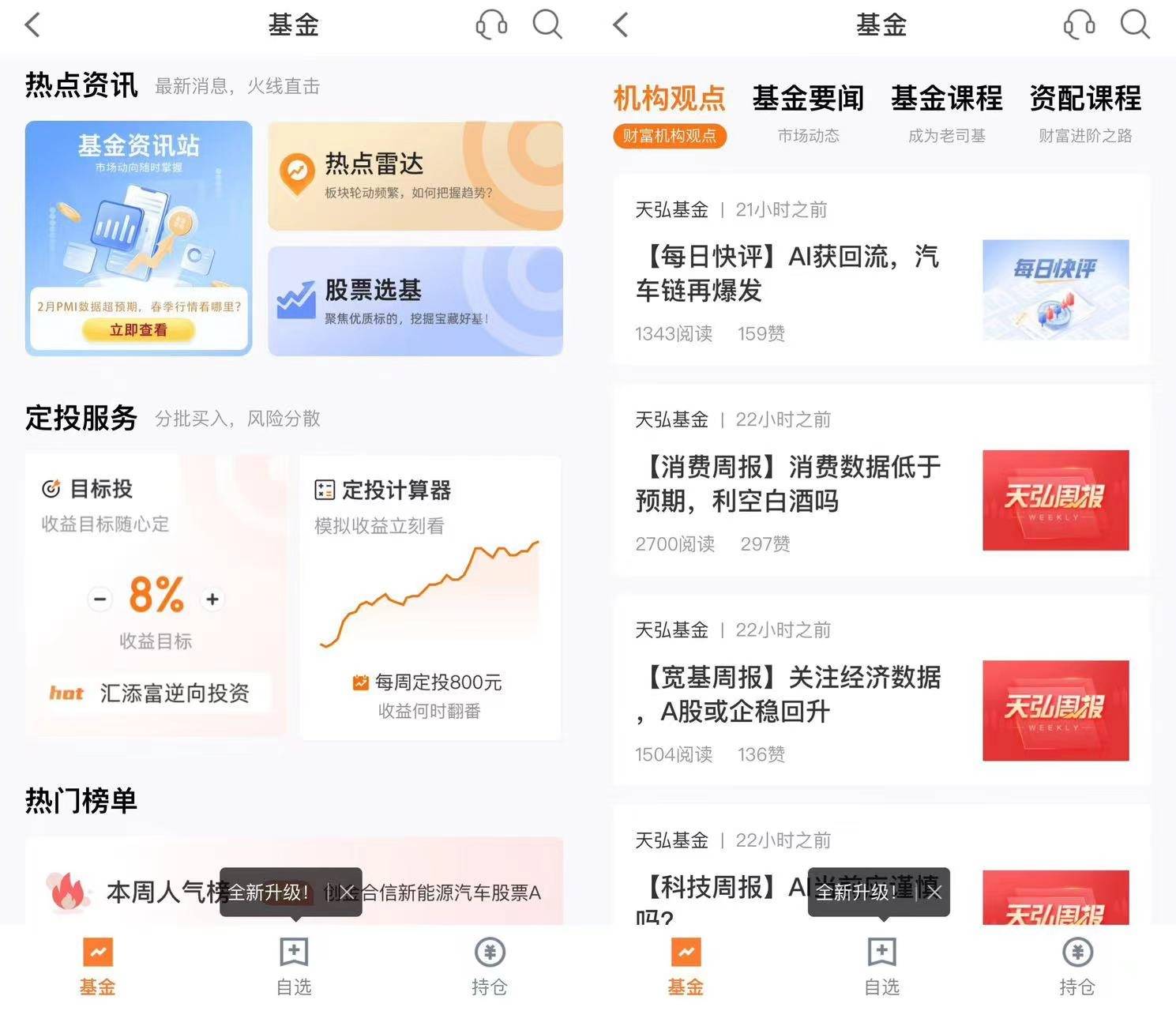
Task: Decrease the 收益目标 percentage with minus
Action: [100, 599]
